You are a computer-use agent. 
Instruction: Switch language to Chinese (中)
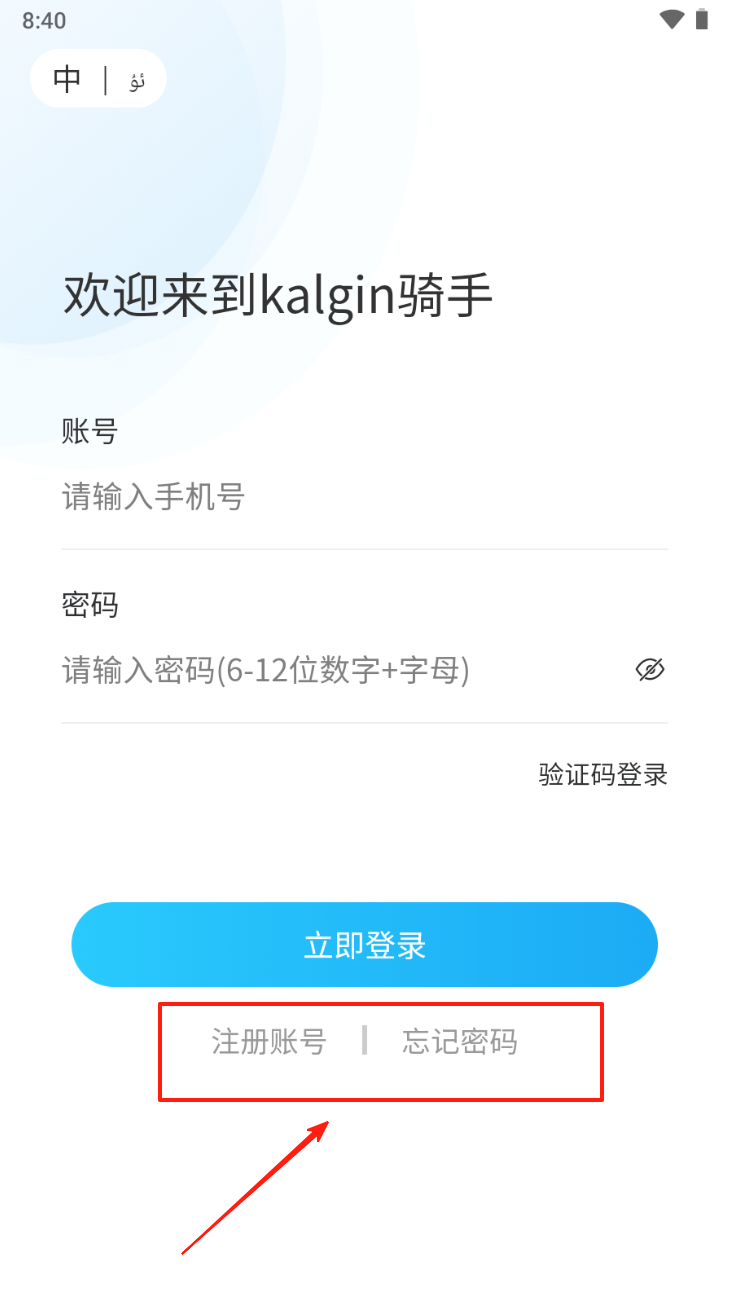coord(67,79)
